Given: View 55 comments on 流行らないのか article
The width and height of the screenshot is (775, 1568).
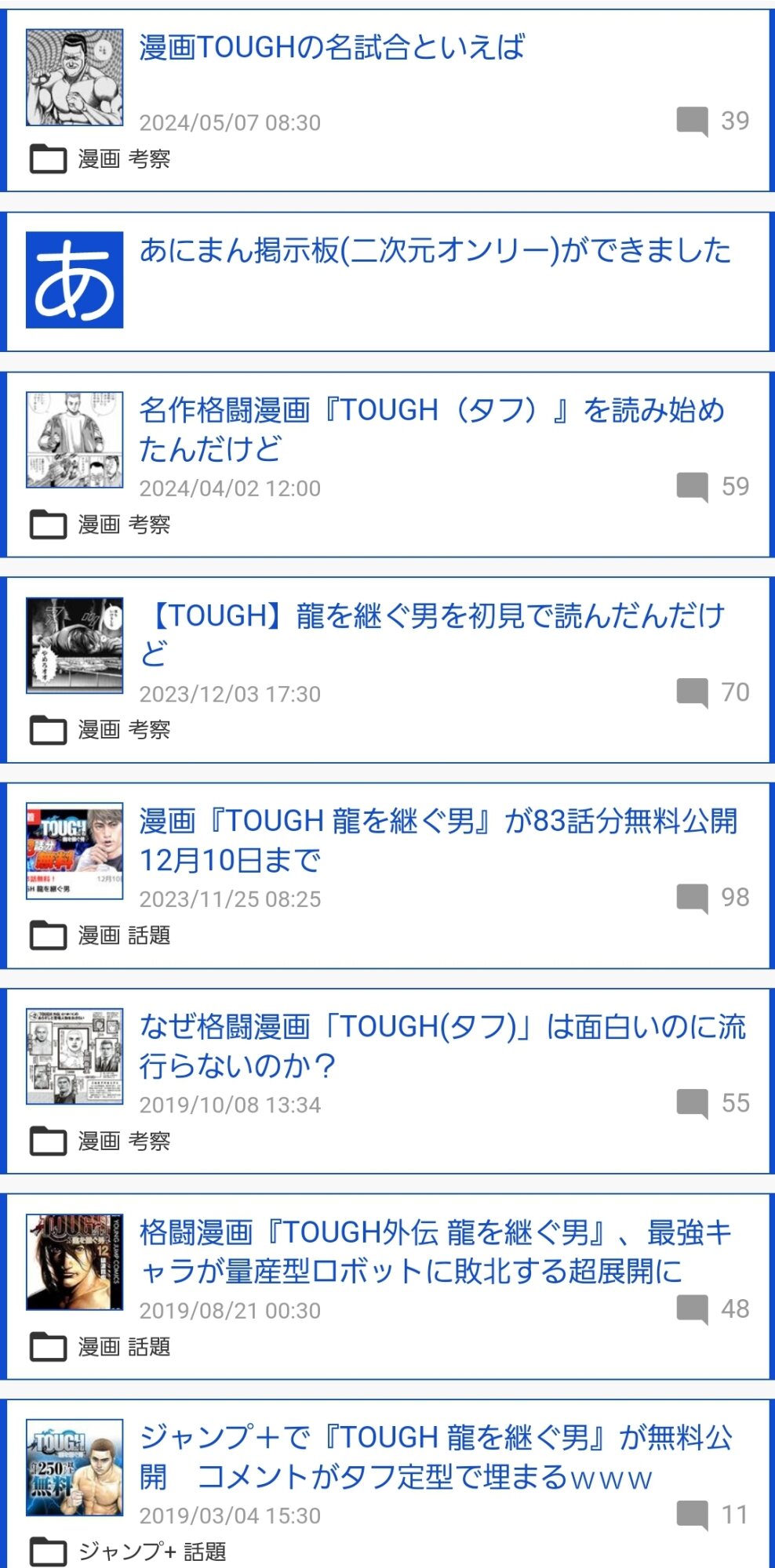Looking at the screenshot, I should [x=713, y=1103].
